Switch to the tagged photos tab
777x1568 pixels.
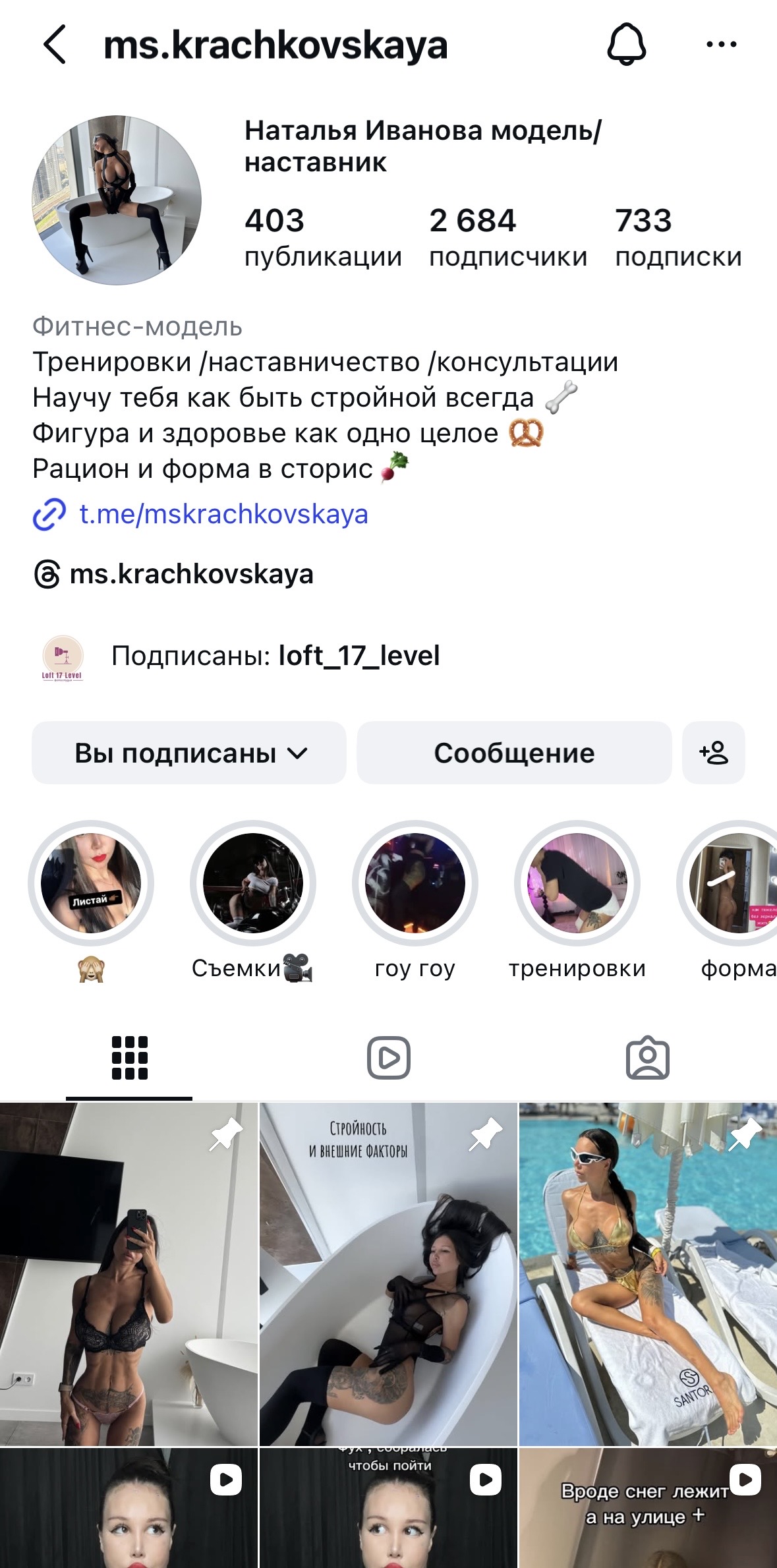coord(647,1058)
